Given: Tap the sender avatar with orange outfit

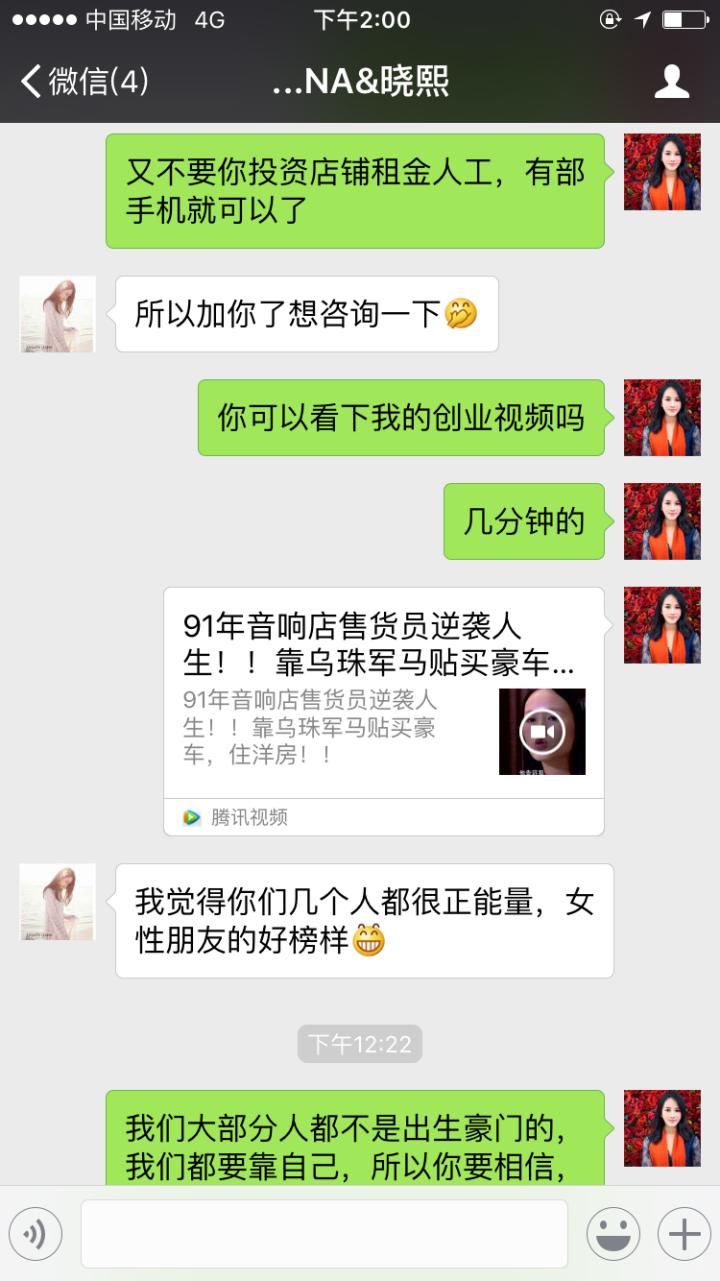Looking at the screenshot, I should click(663, 173).
